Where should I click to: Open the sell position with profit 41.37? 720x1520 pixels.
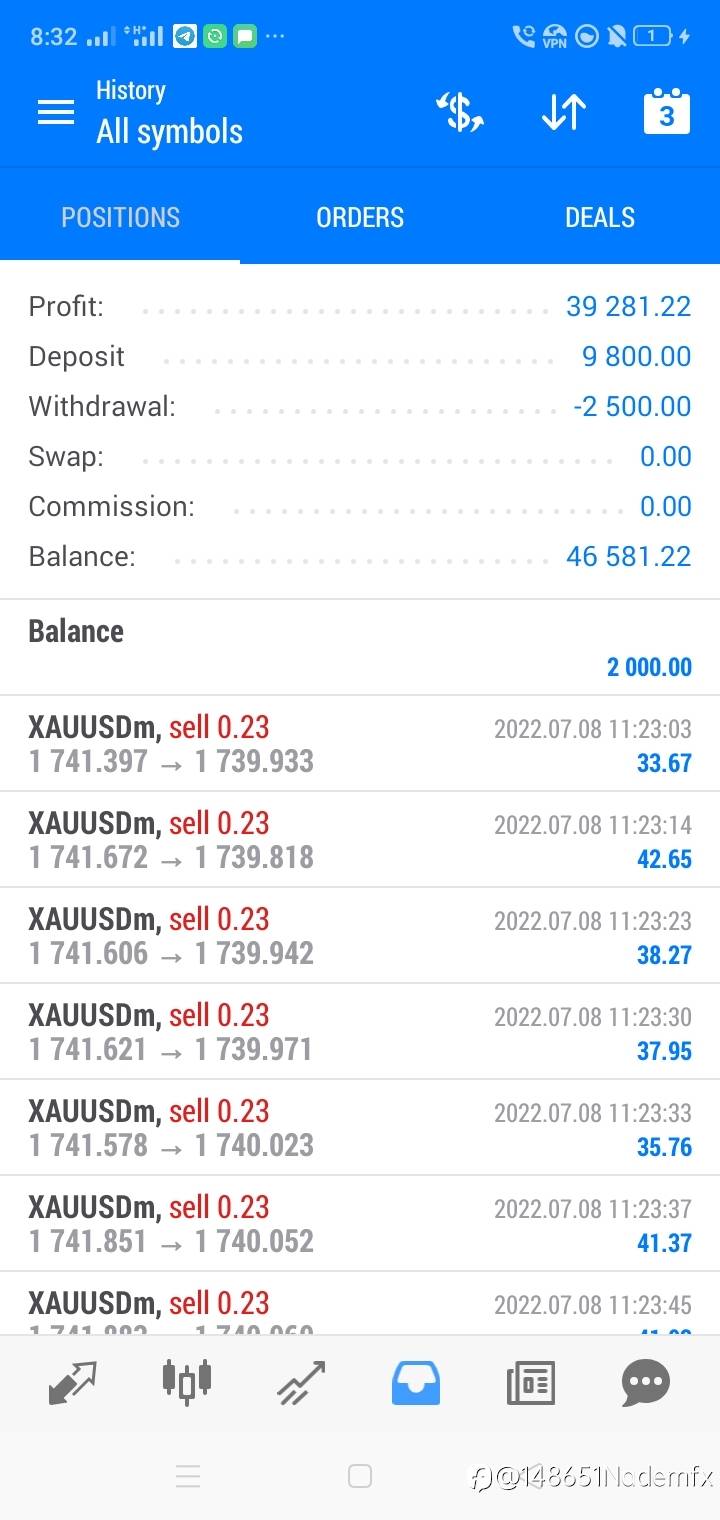360,1224
